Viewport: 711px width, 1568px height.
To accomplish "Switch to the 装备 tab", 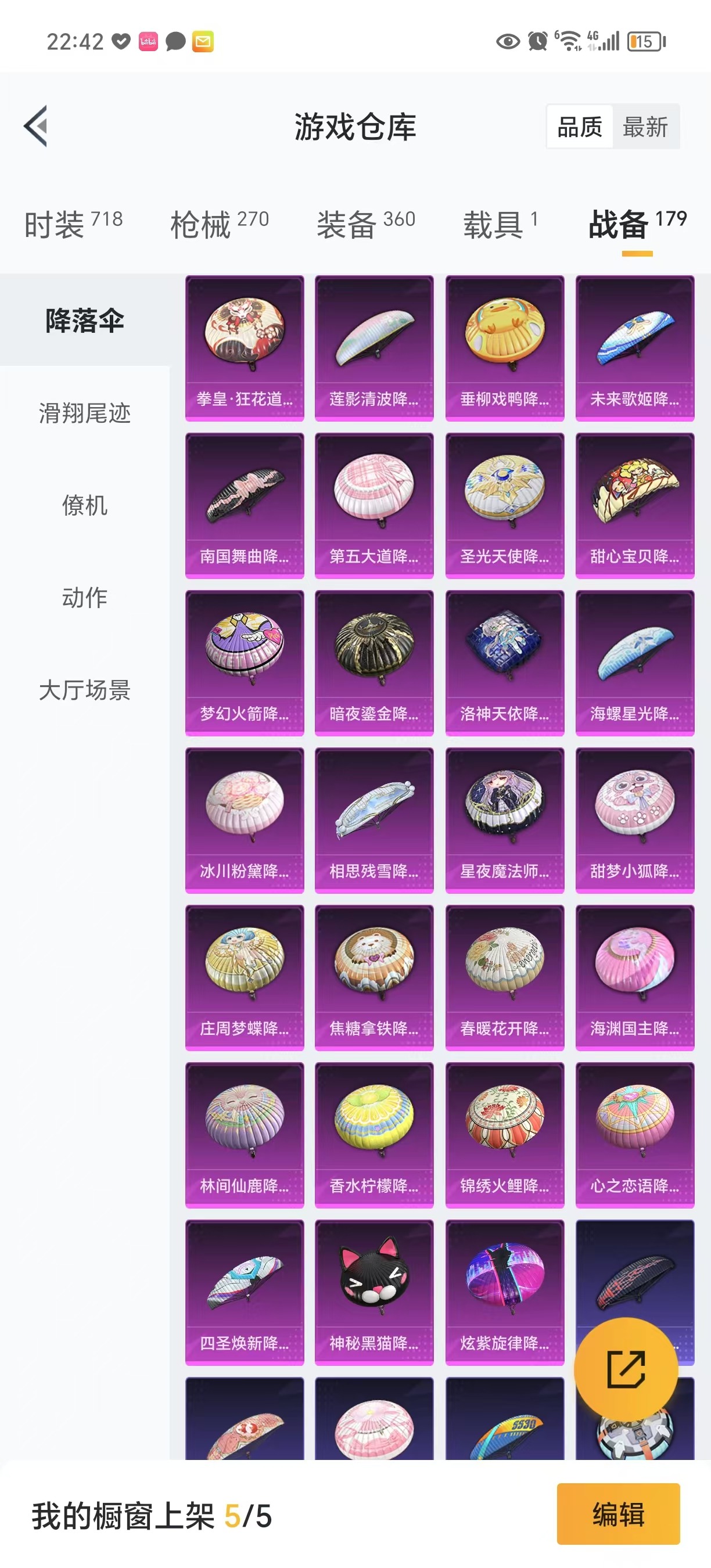I will [x=366, y=224].
